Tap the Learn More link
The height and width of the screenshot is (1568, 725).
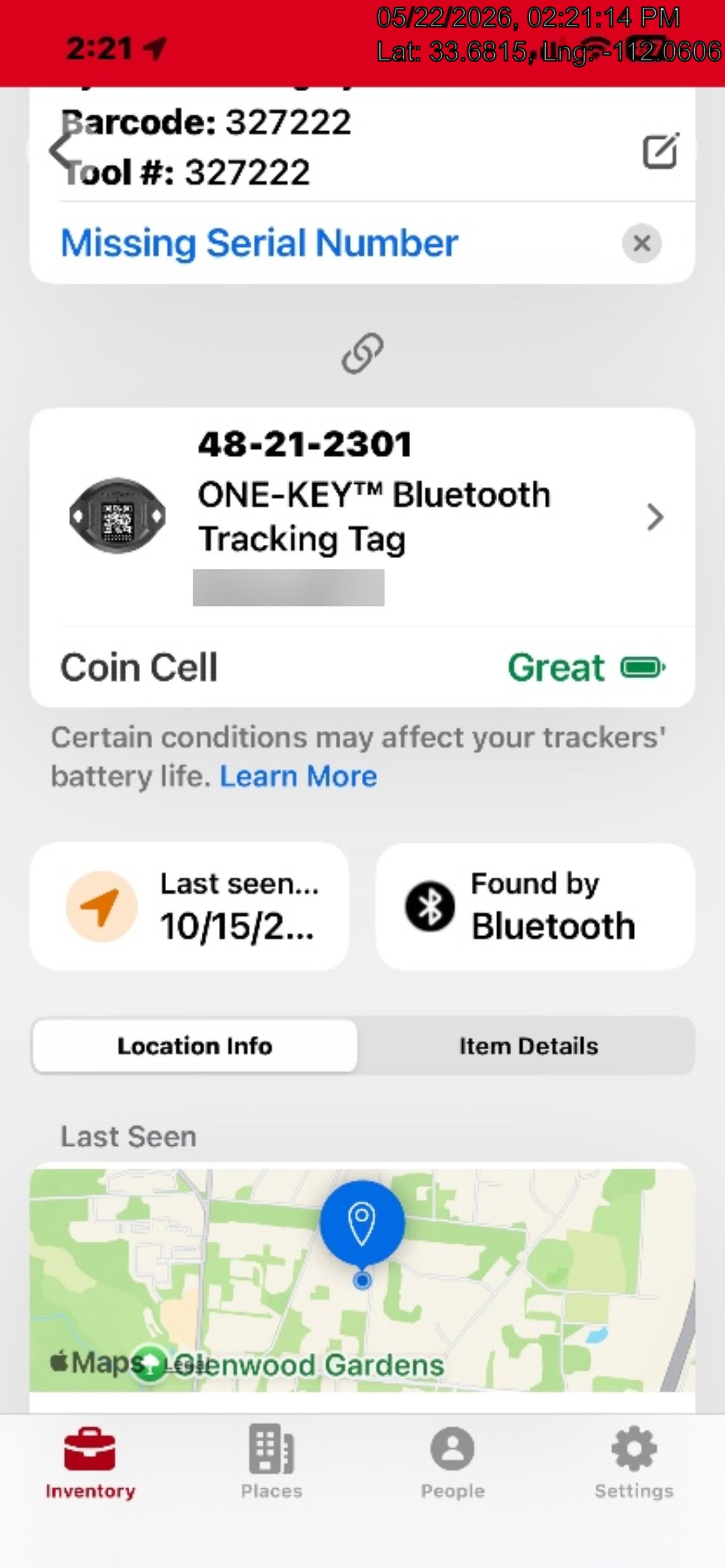(x=298, y=776)
